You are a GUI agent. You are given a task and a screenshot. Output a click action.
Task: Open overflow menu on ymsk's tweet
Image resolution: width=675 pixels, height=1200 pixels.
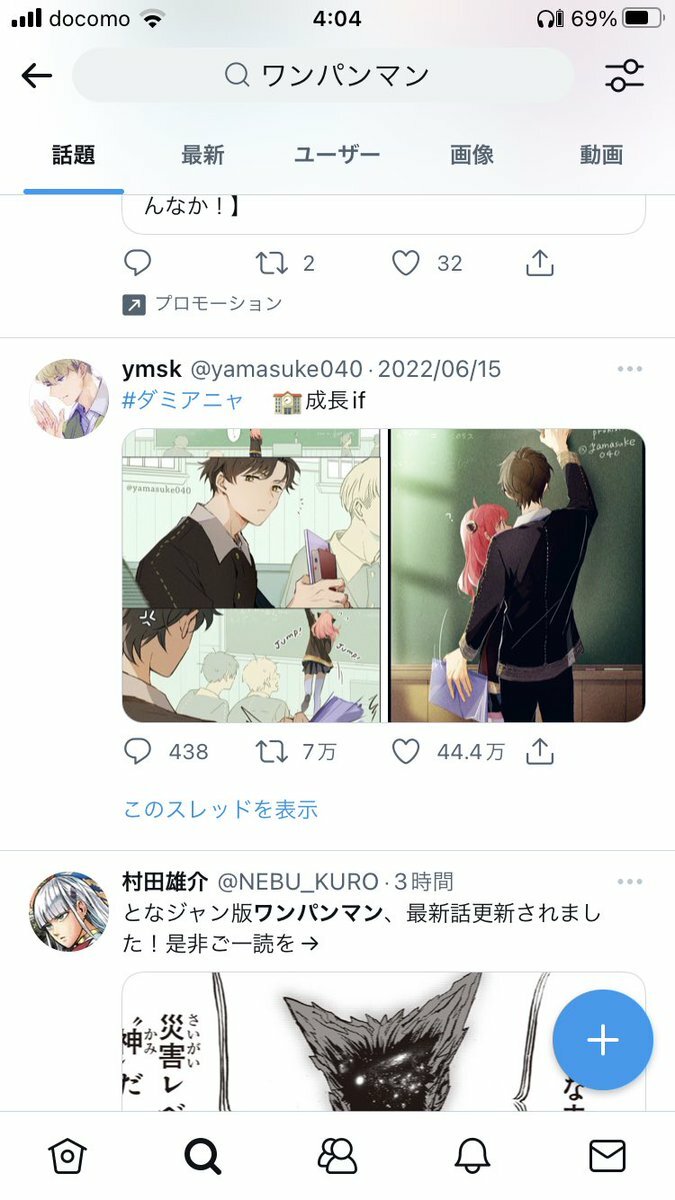(630, 369)
